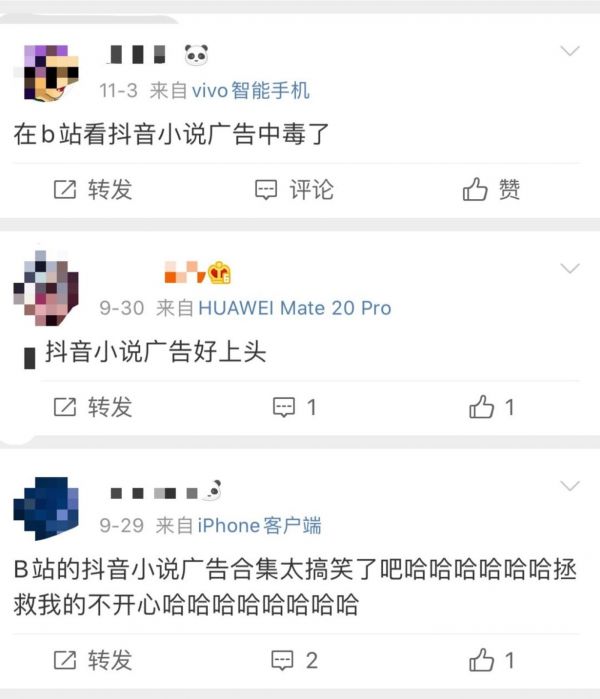
Task: Comment on the 在b站看抖音小说广告中毒了 post
Action: (294, 189)
